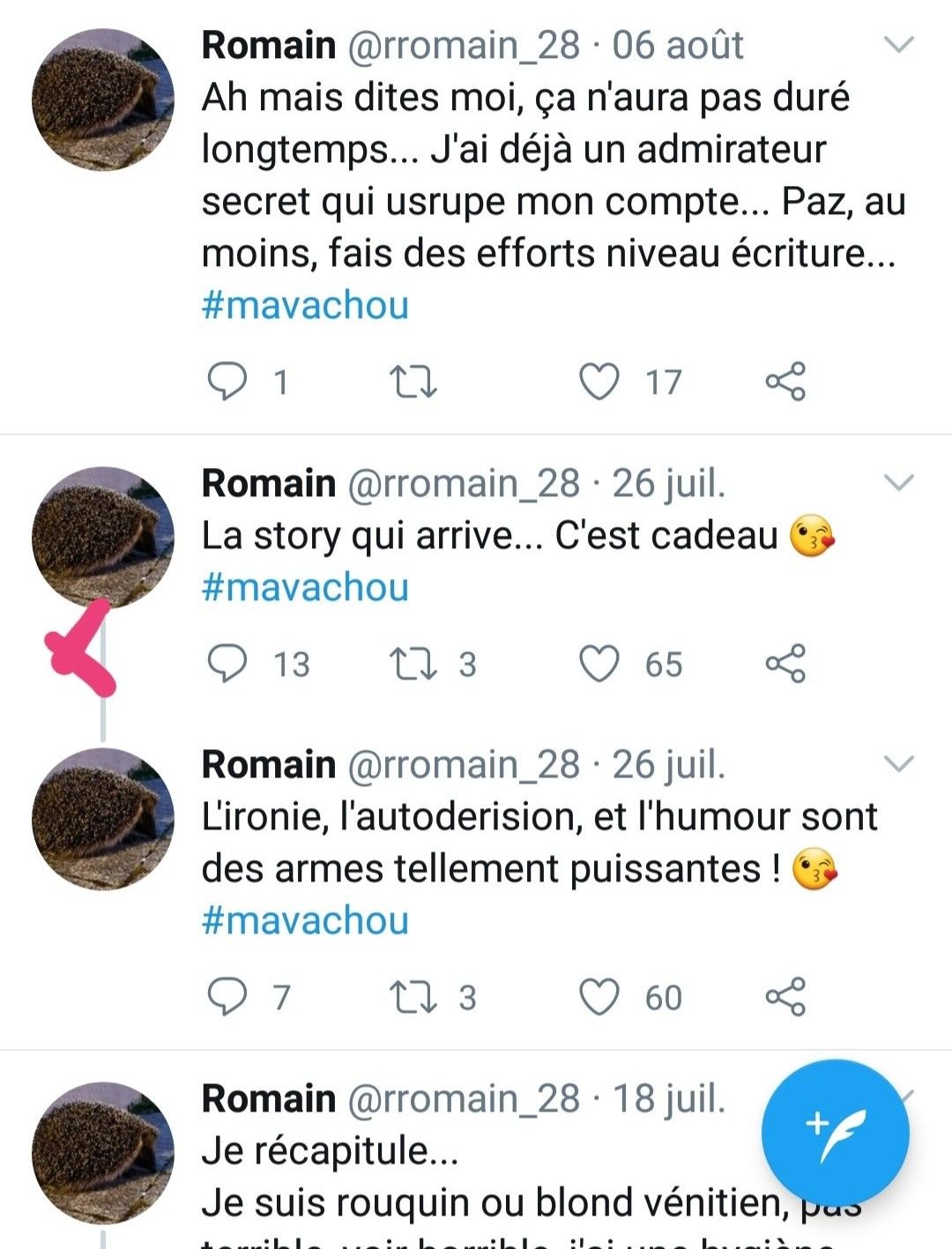952x1249 pixels.
Task: Open dropdown menu on 06 août tweet
Action: [x=899, y=45]
